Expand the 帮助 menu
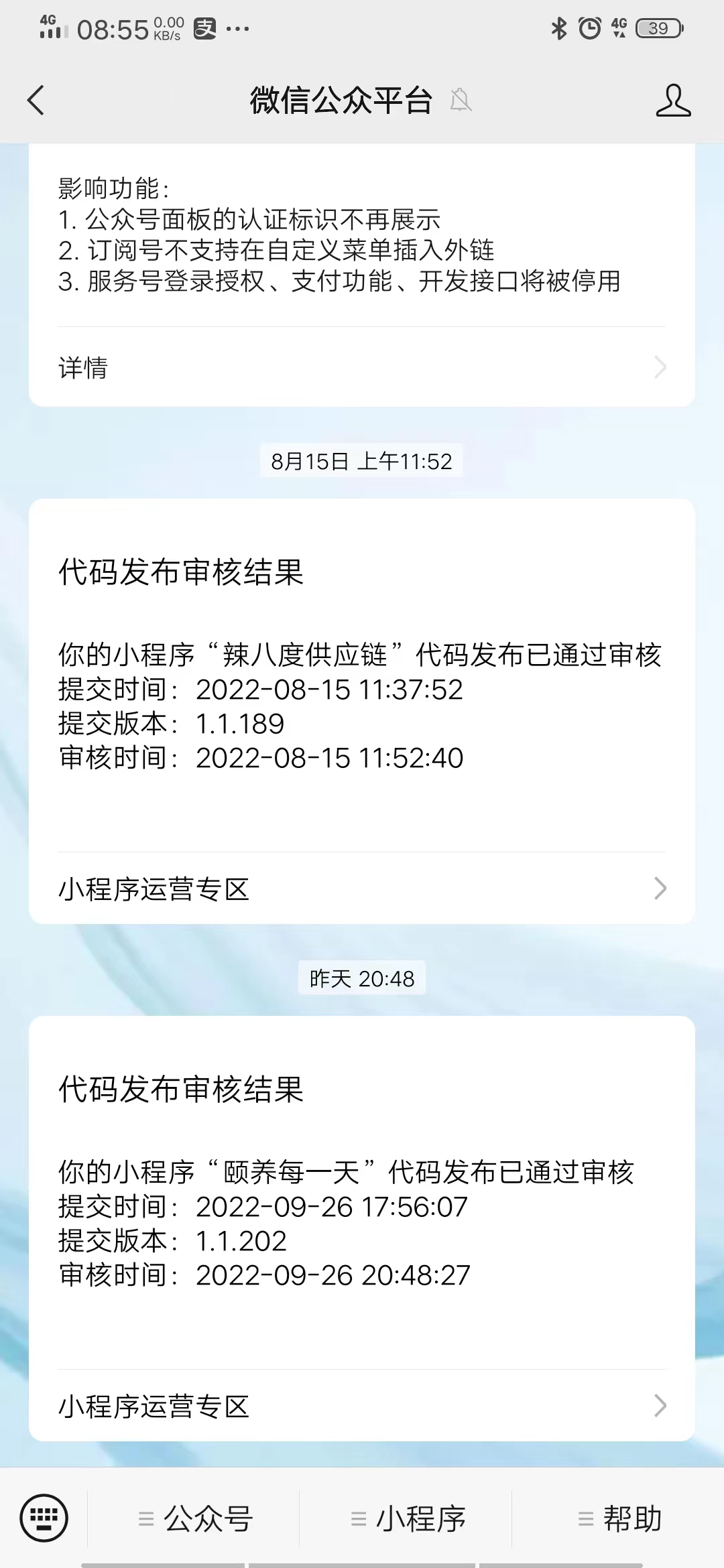This screenshot has height=1568, width=724. pos(619,1518)
